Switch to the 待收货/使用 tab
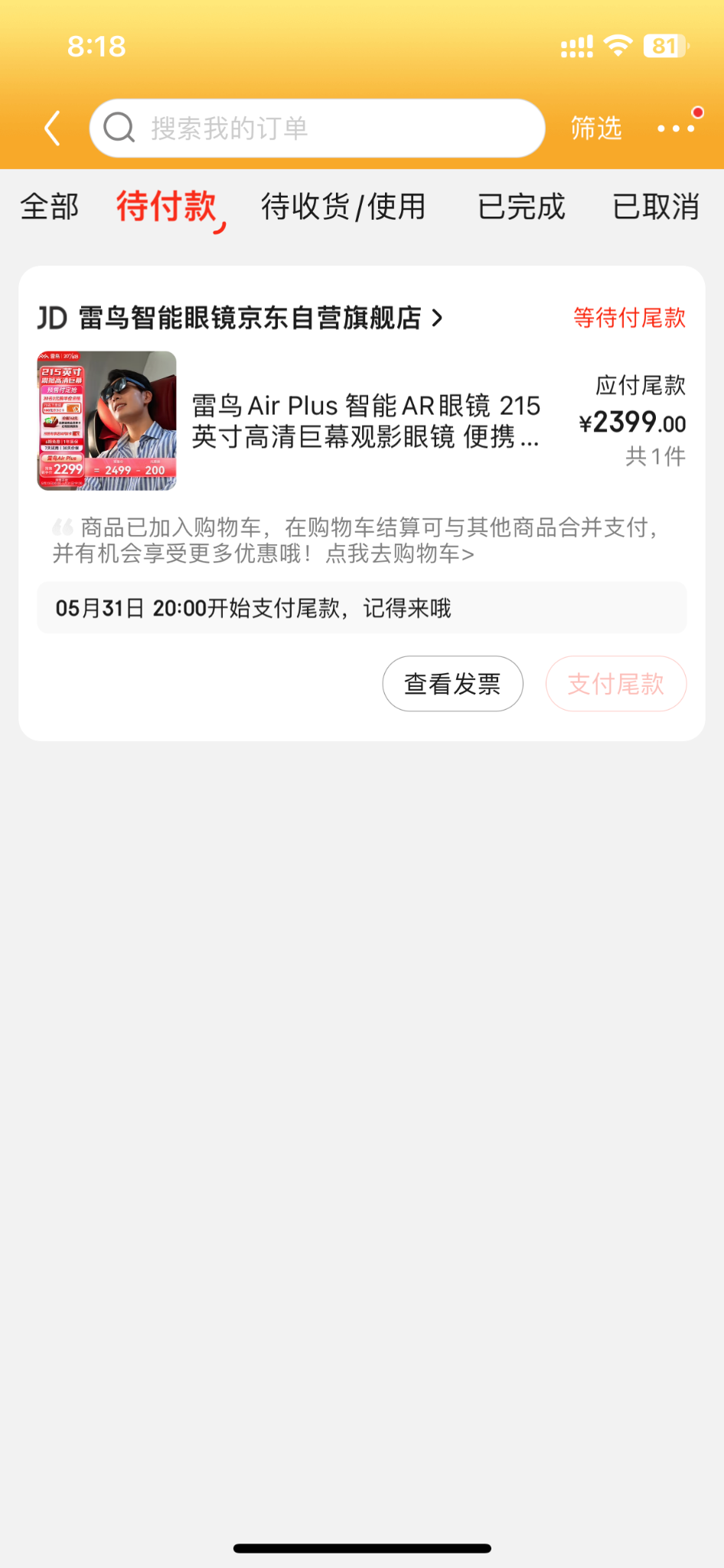 [x=343, y=207]
